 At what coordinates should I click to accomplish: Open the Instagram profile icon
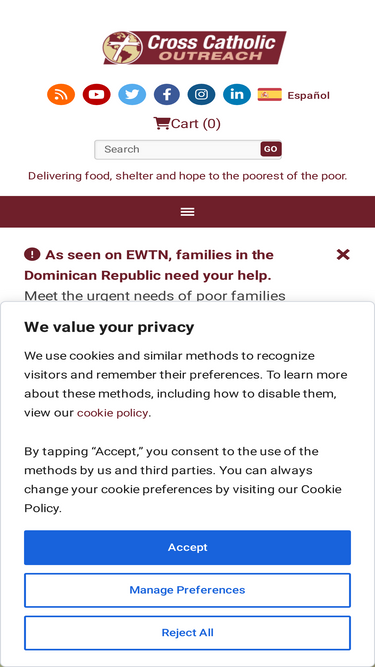[202, 94]
